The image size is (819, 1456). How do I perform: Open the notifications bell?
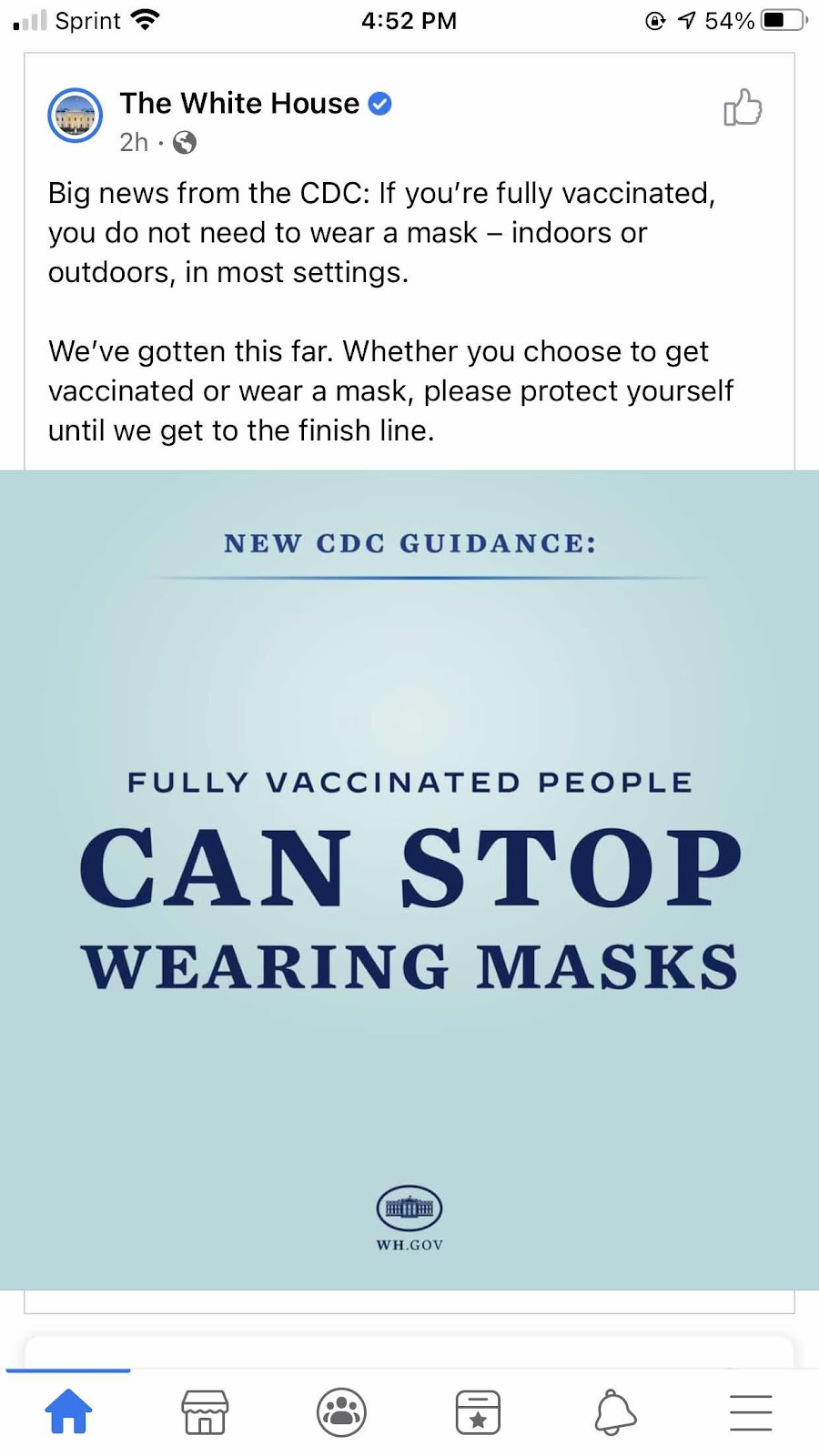click(x=615, y=1412)
